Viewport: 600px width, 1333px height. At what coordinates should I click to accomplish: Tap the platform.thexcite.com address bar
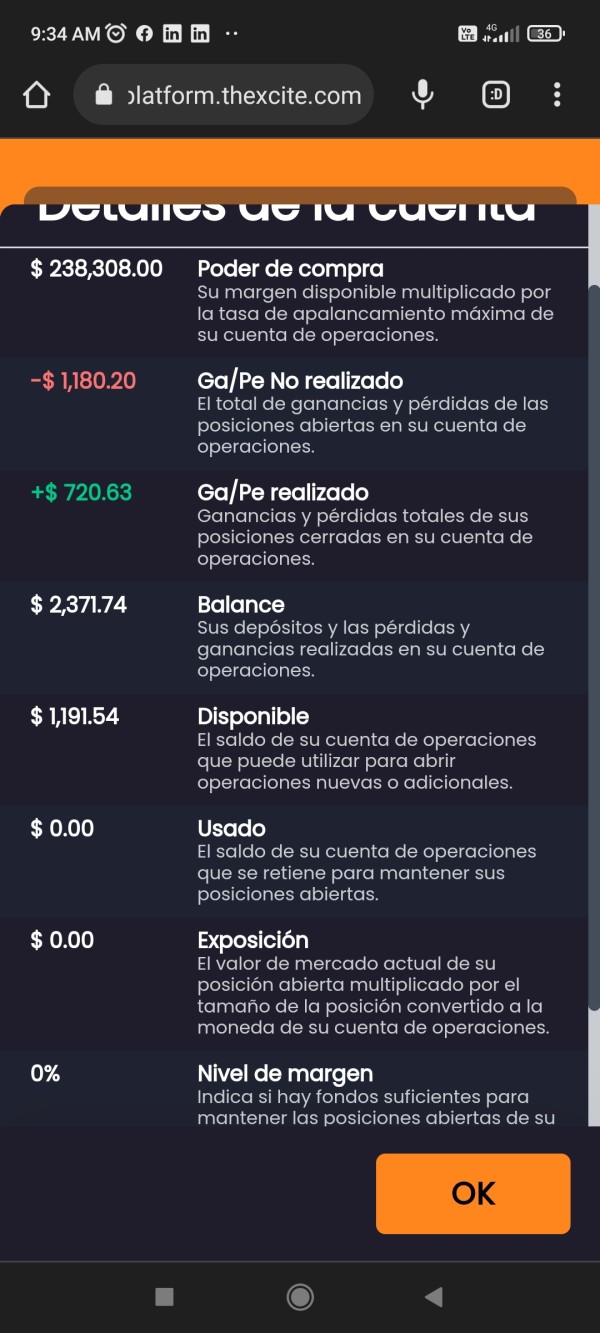(224, 95)
